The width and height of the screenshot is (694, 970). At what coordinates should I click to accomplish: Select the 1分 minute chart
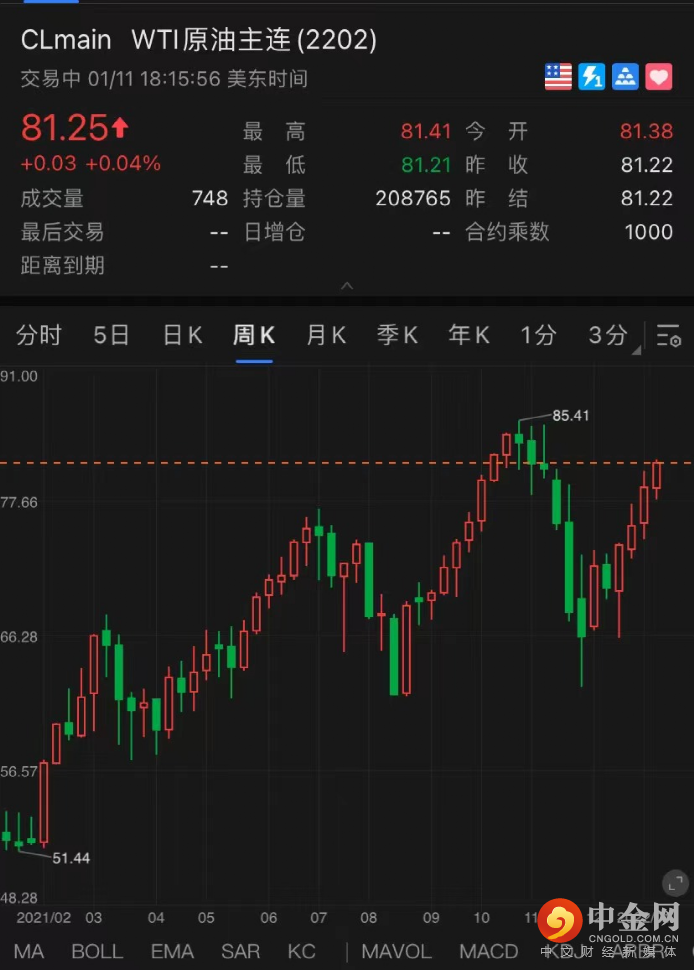click(x=538, y=336)
